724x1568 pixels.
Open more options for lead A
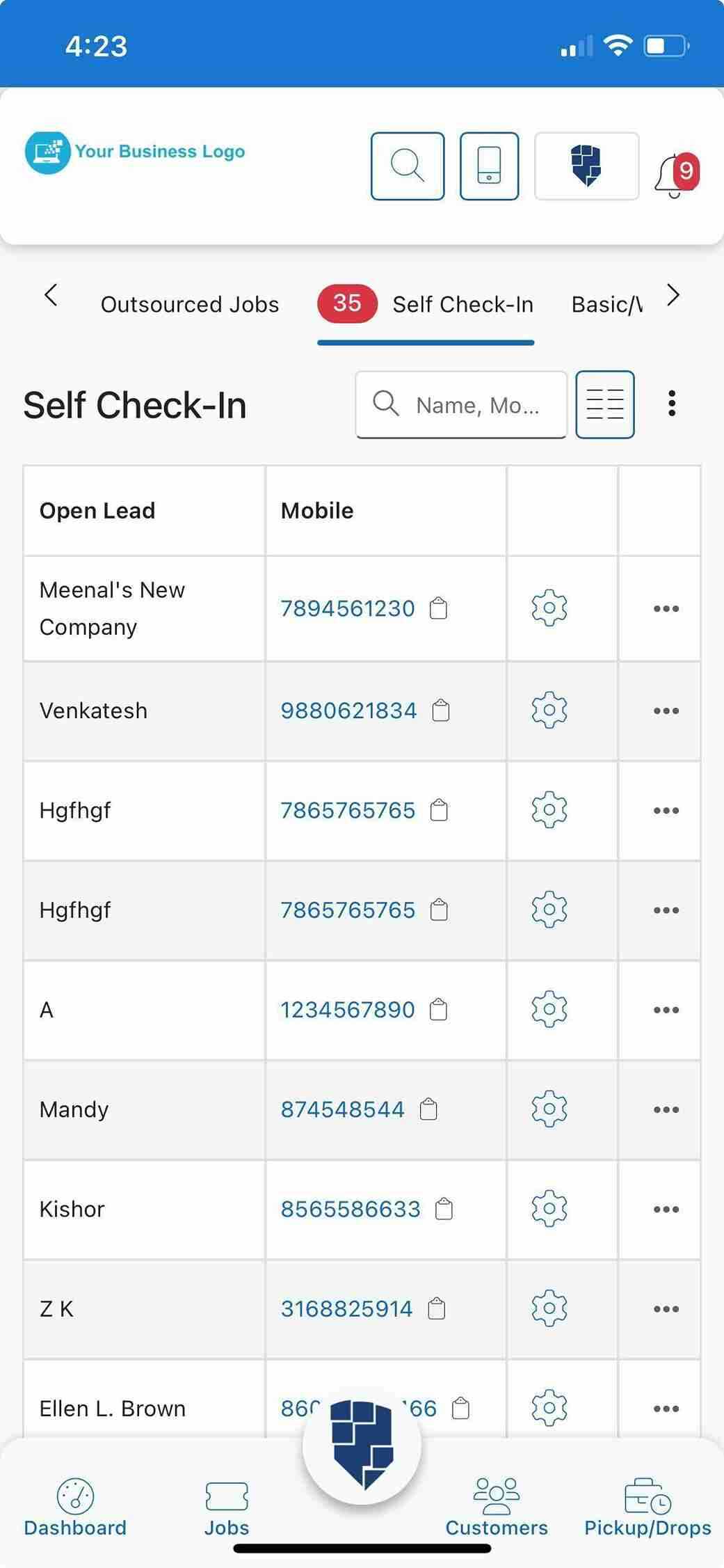[x=666, y=1010]
